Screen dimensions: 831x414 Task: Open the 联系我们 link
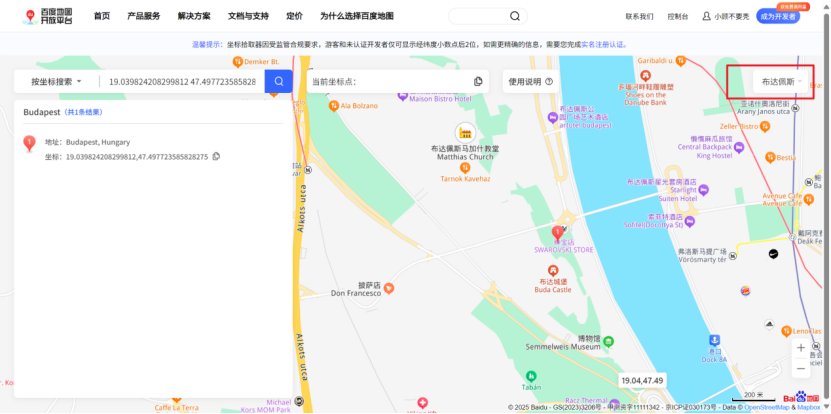639,16
